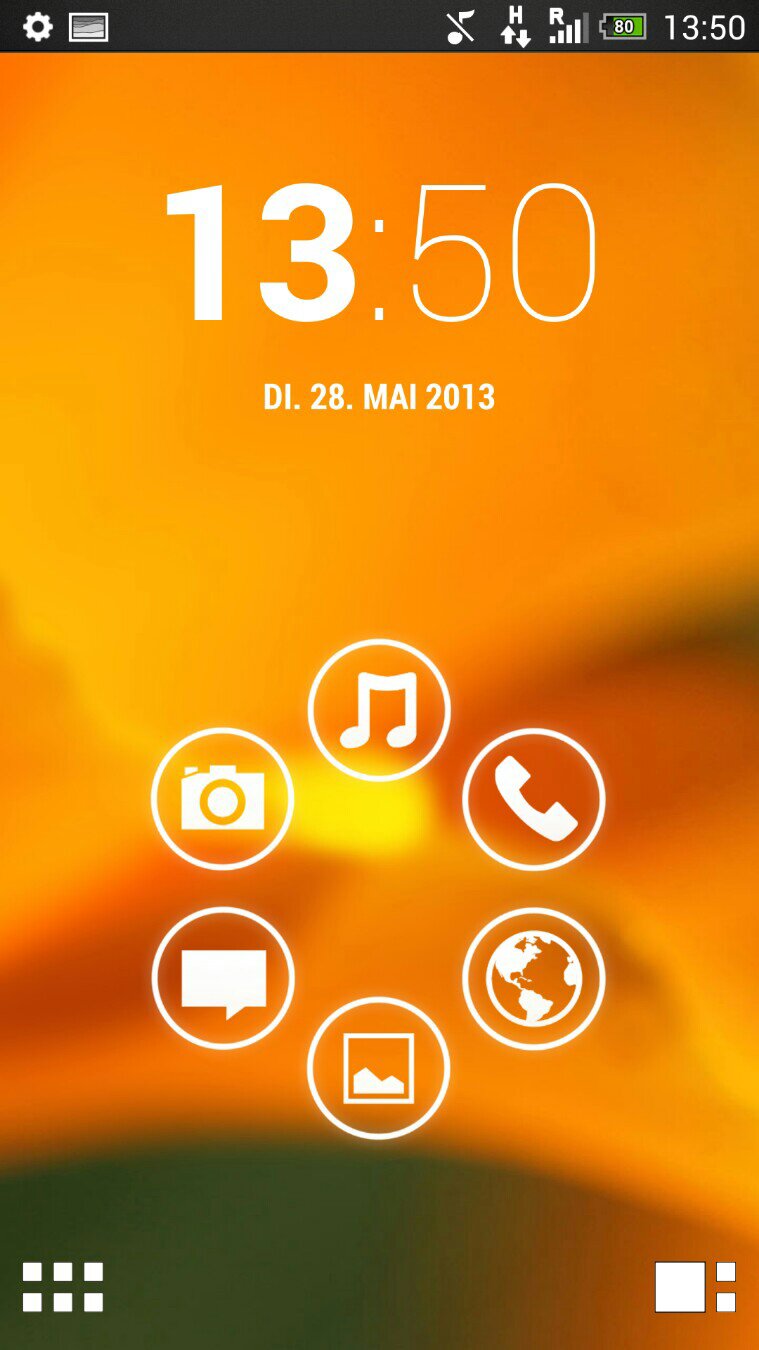Tap the date DI. 28. MAI 2013
Screen dimensions: 759x1350
(x=379, y=397)
